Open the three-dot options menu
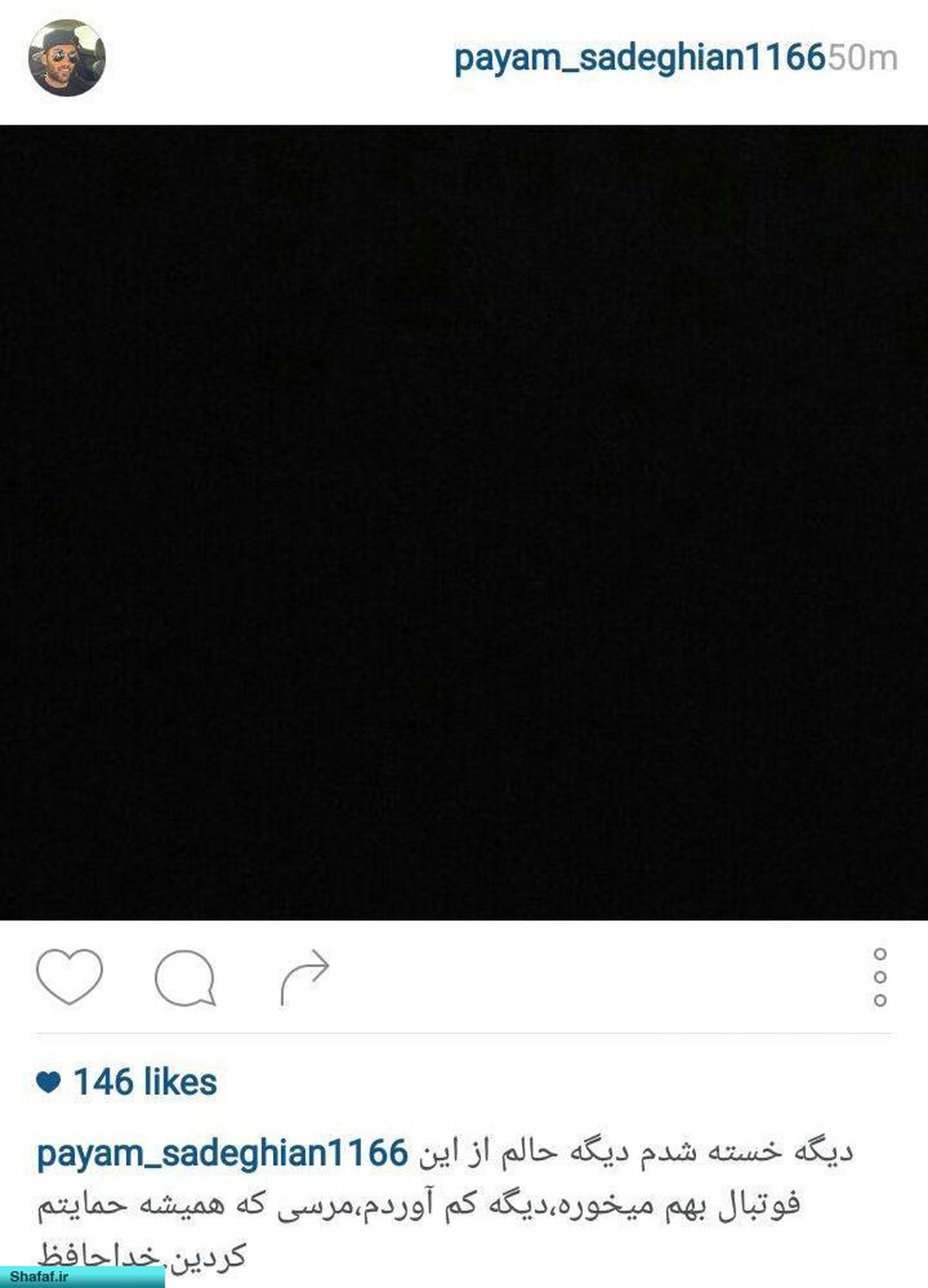928x1288 pixels. pos(879,977)
